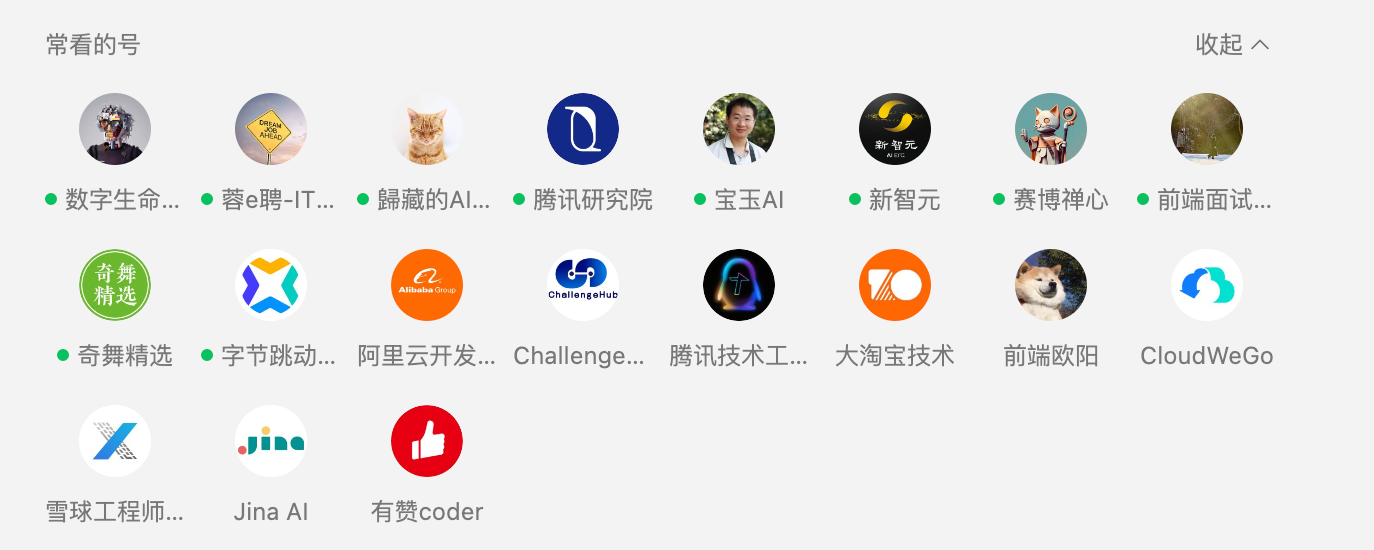Open the 宝玉AI account
The image size is (1374, 550).
click(x=739, y=130)
